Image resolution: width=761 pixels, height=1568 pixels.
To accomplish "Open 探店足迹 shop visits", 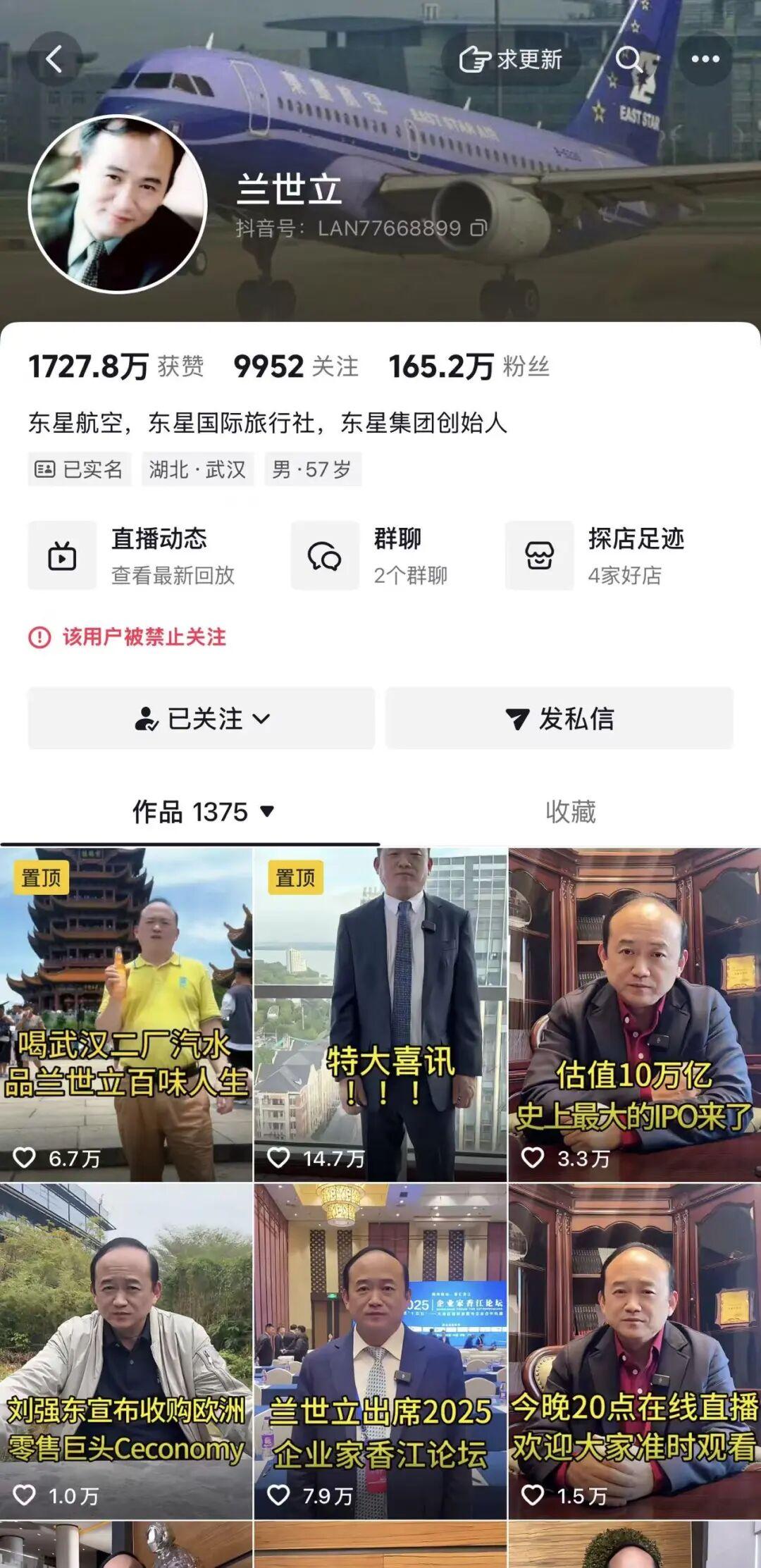I will tap(595, 555).
